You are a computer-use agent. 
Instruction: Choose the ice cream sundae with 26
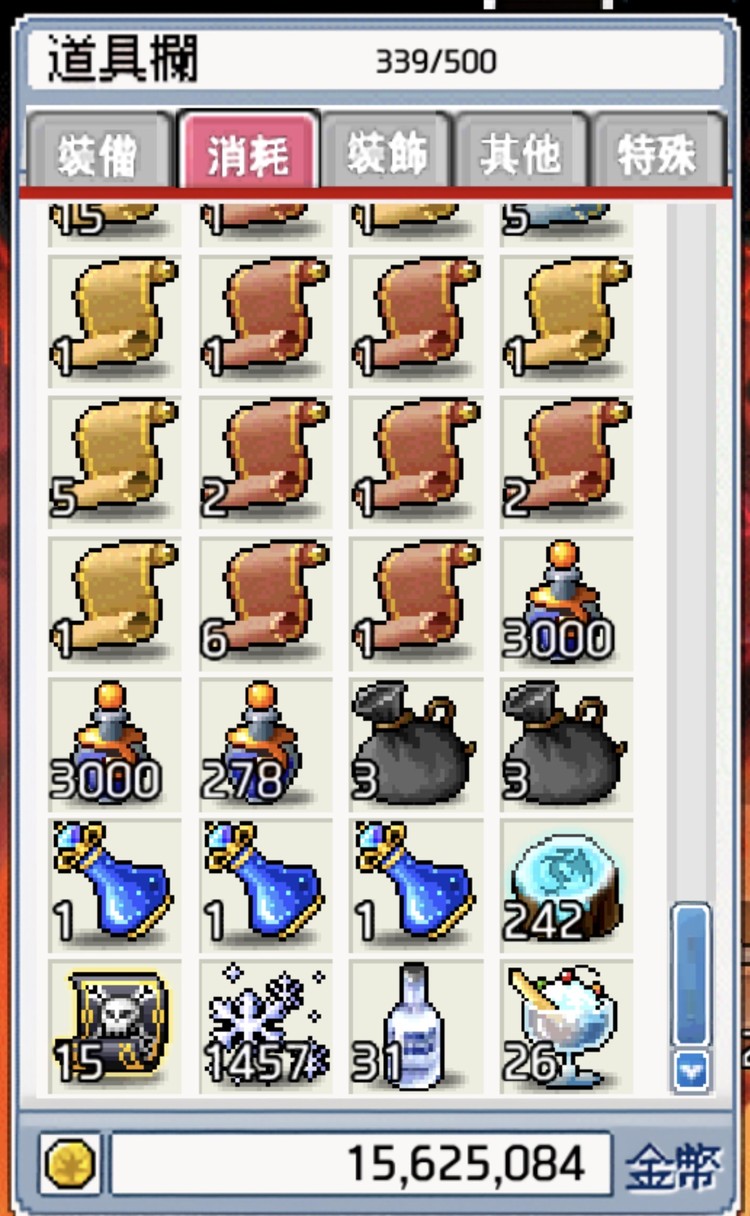[x=566, y=1026]
